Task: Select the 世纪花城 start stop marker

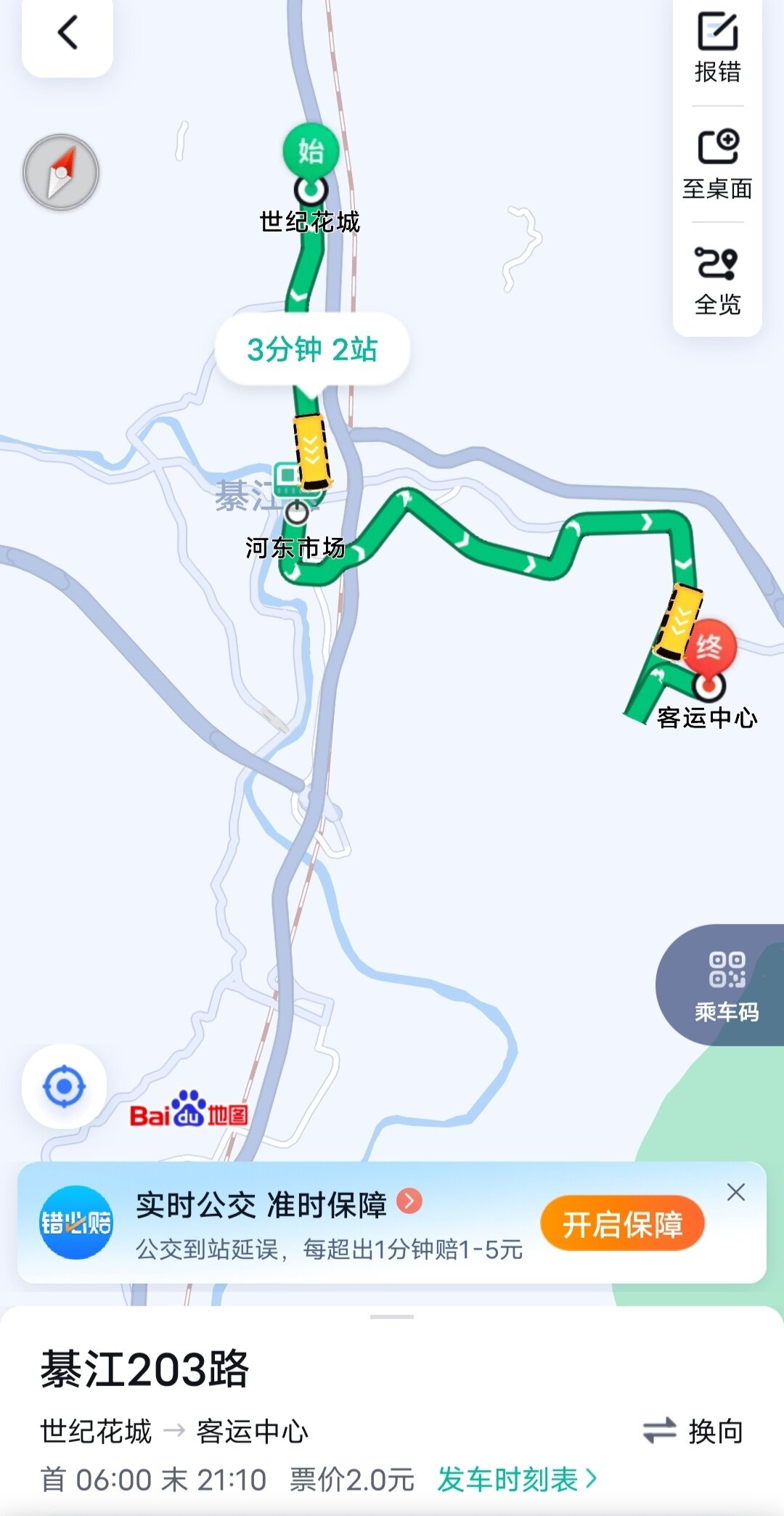Action: click(311, 190)
